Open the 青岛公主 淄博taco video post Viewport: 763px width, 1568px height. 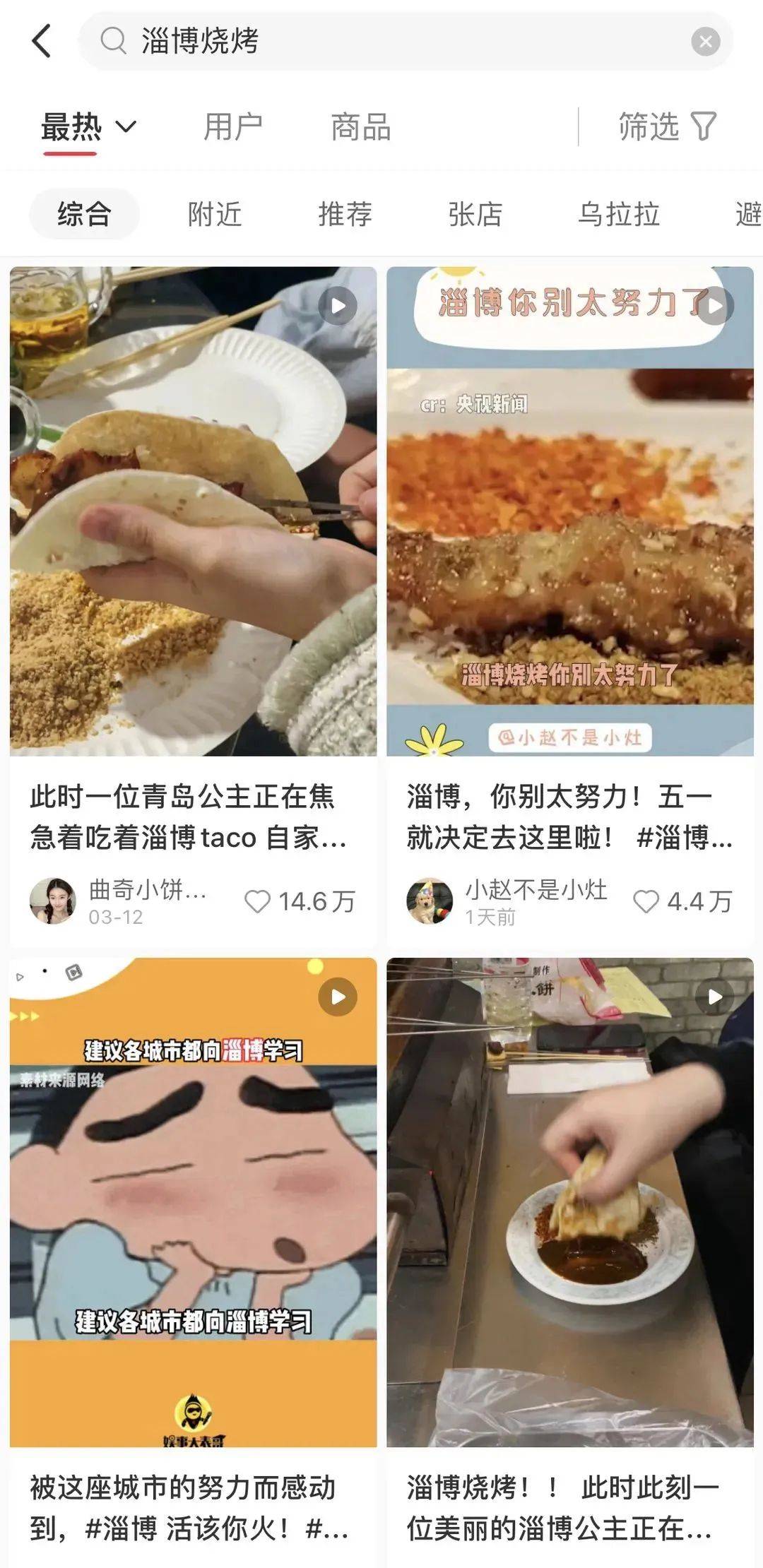click(x=193, y=511)
